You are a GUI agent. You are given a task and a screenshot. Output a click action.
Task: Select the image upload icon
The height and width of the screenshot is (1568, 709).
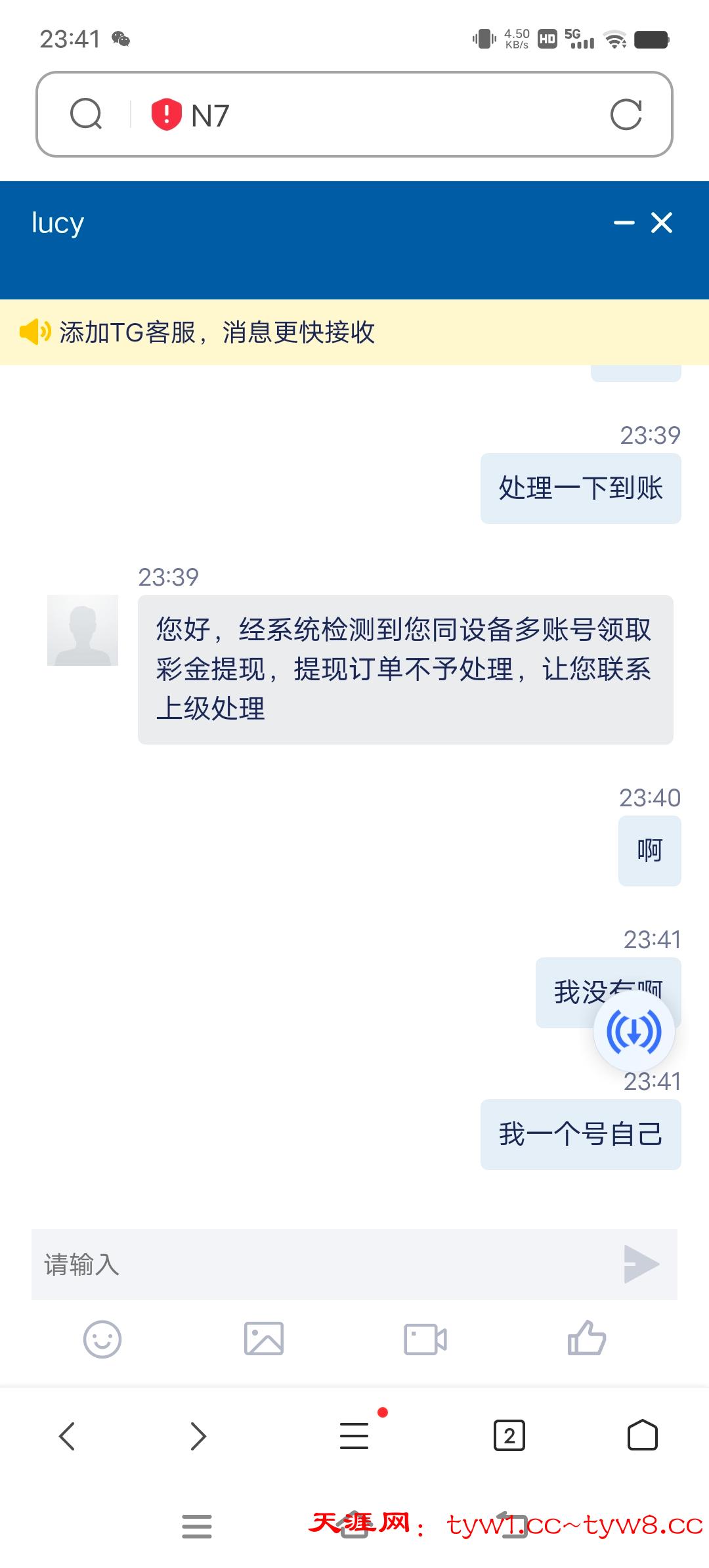(264, 1339)
